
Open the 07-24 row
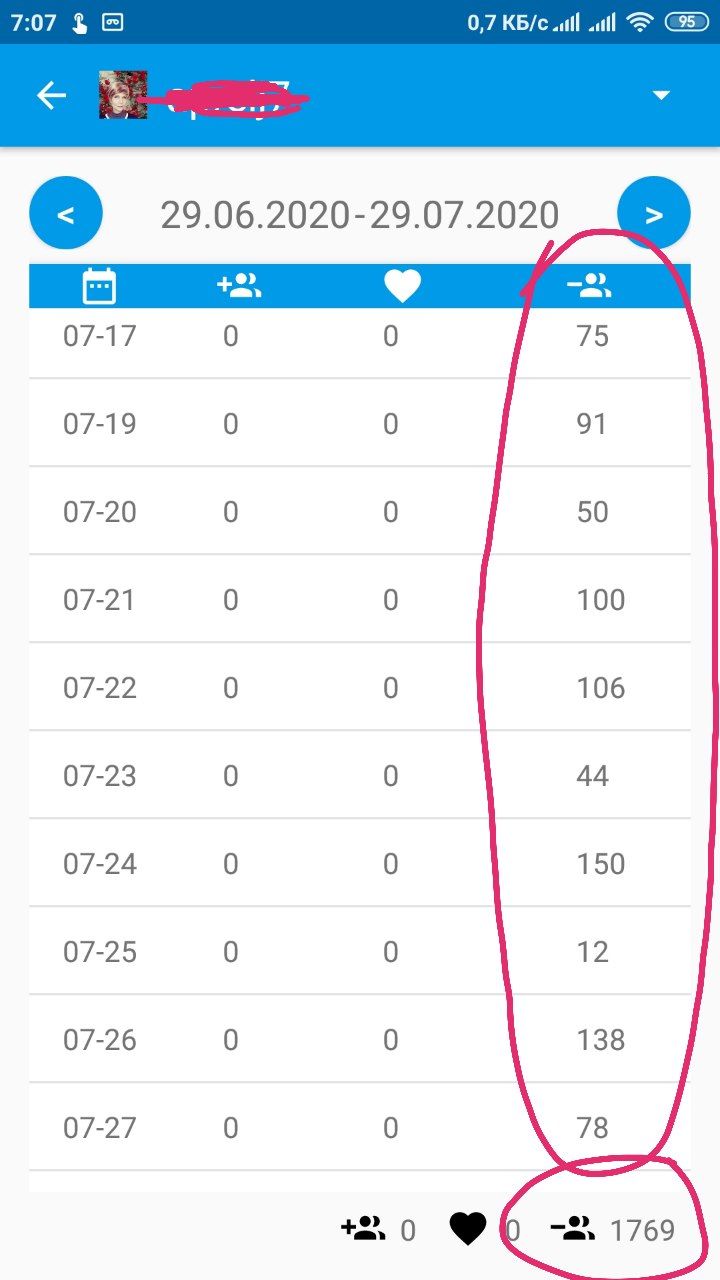click(x=359, y=863)
